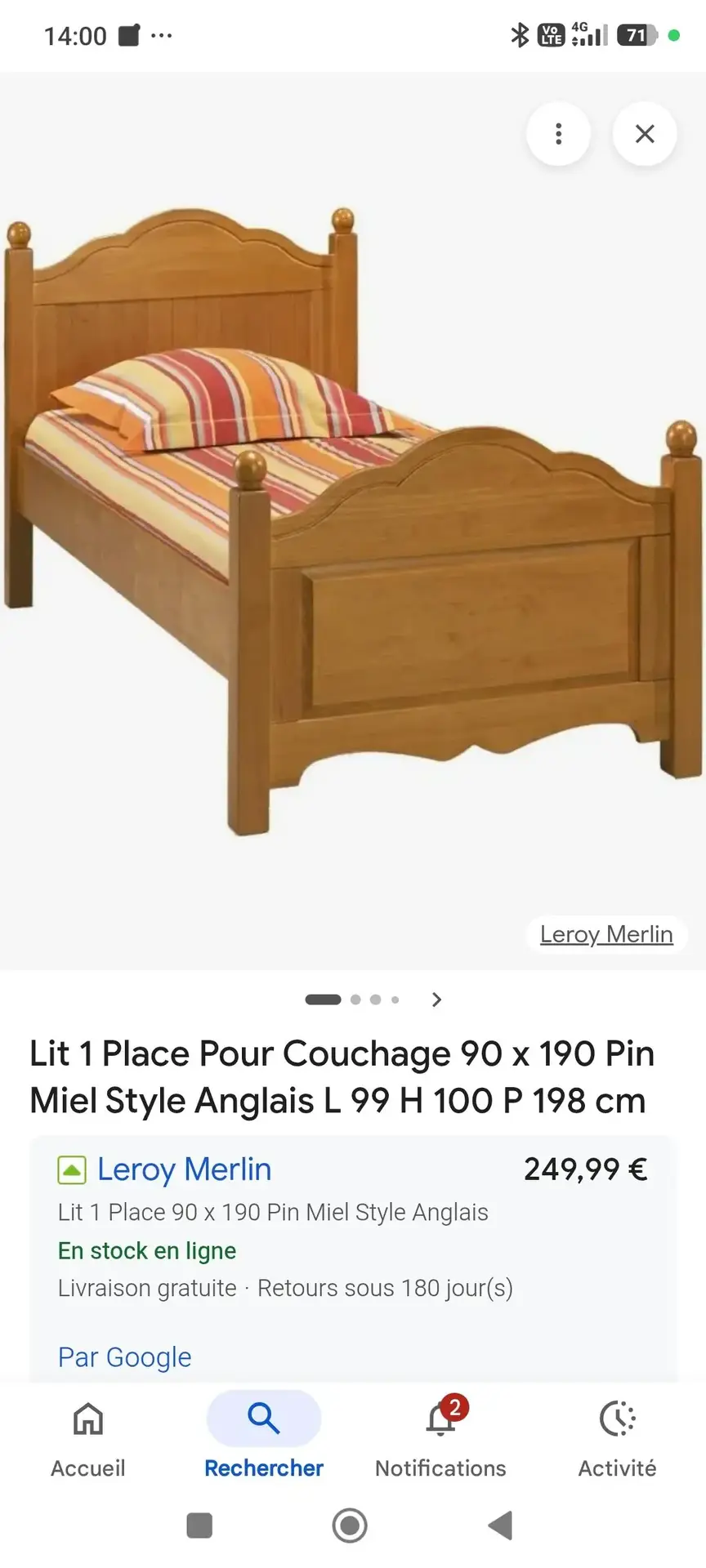The height and width of the screenshot is (1568, 706).
Task: Open the three-dot overflow menu
Action: [558, 134]
